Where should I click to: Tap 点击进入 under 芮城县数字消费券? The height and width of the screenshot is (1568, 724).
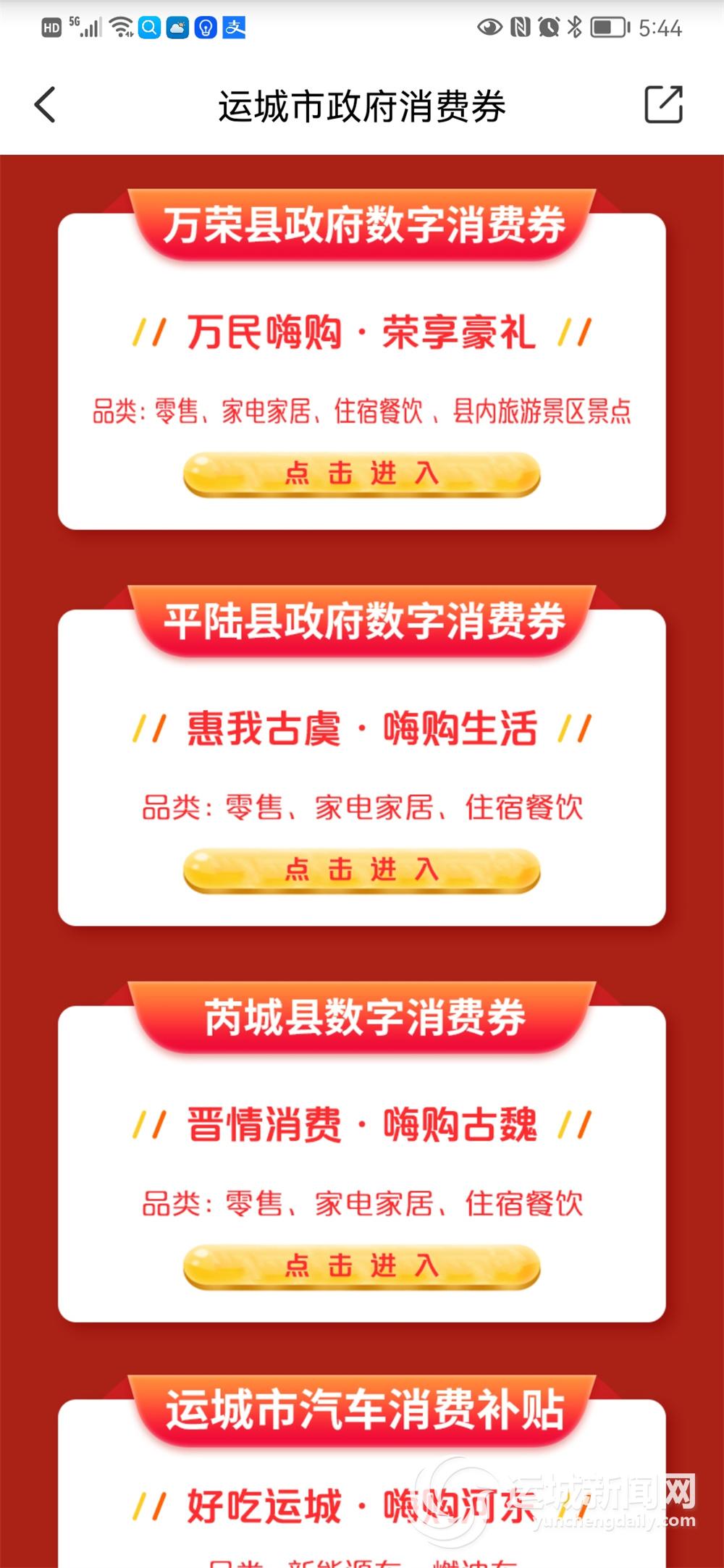point(361,1266)
